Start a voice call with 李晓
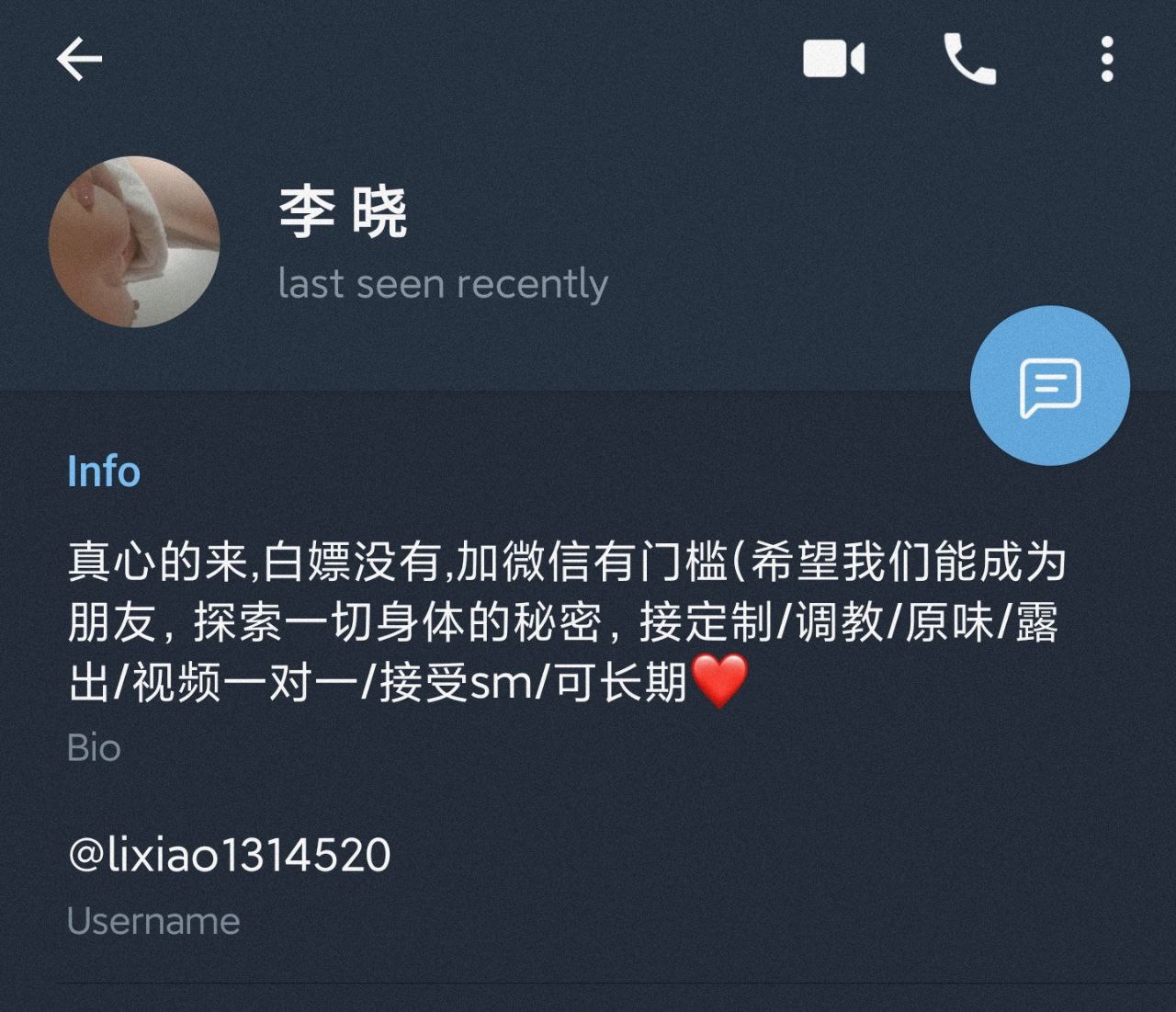The height and width of the screenshot is (1012, 1176). point(969,60)
